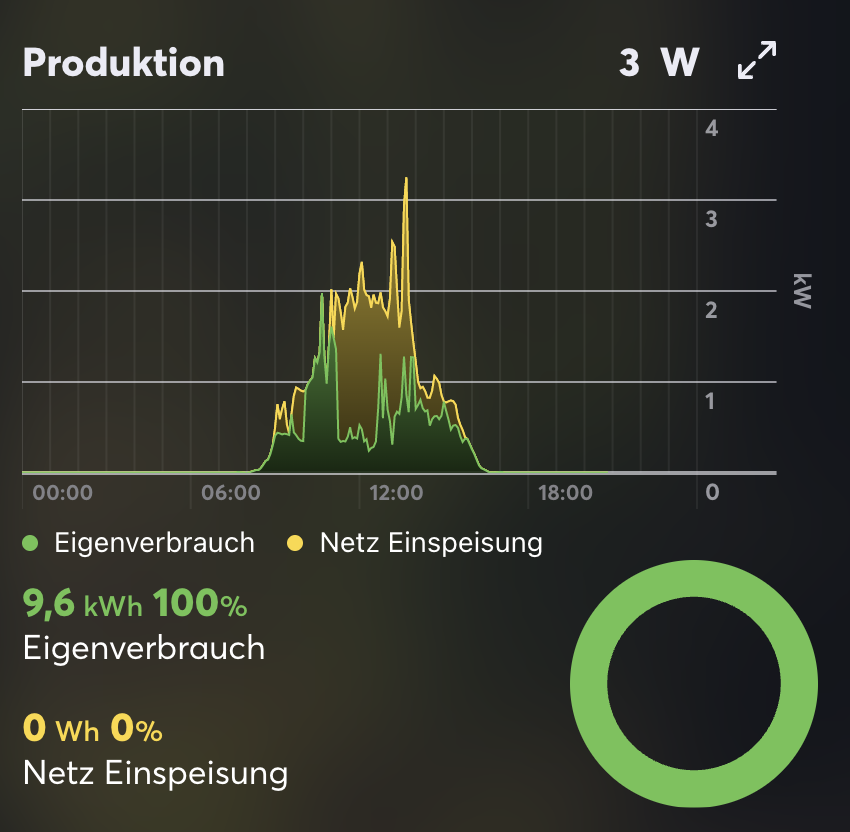Toggle the Eigenverbrauch legend series
Viewport: 850px width, 832px height.
click(x=139, y=543)
